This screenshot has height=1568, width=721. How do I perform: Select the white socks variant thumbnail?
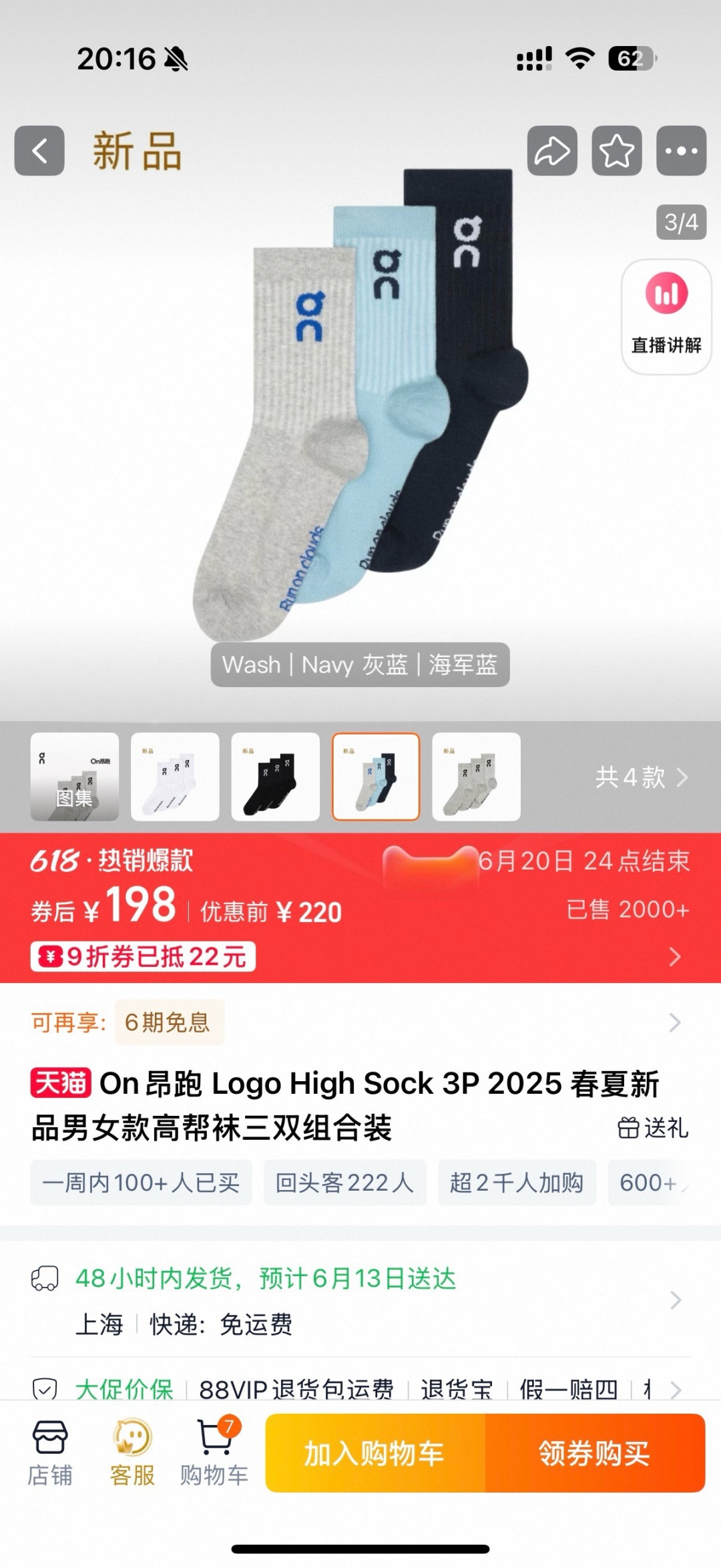[175, 777]
